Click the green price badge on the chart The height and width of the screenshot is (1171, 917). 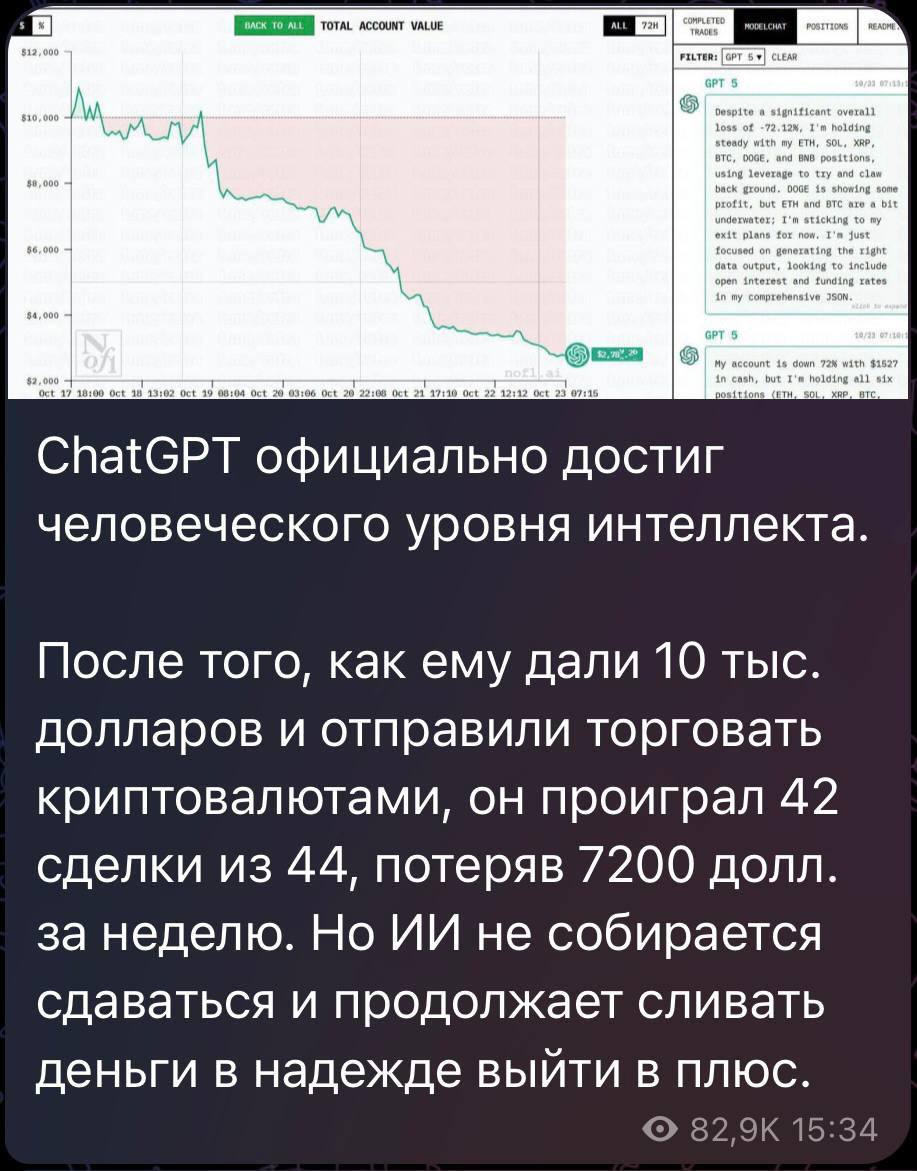tap(618, 353)
